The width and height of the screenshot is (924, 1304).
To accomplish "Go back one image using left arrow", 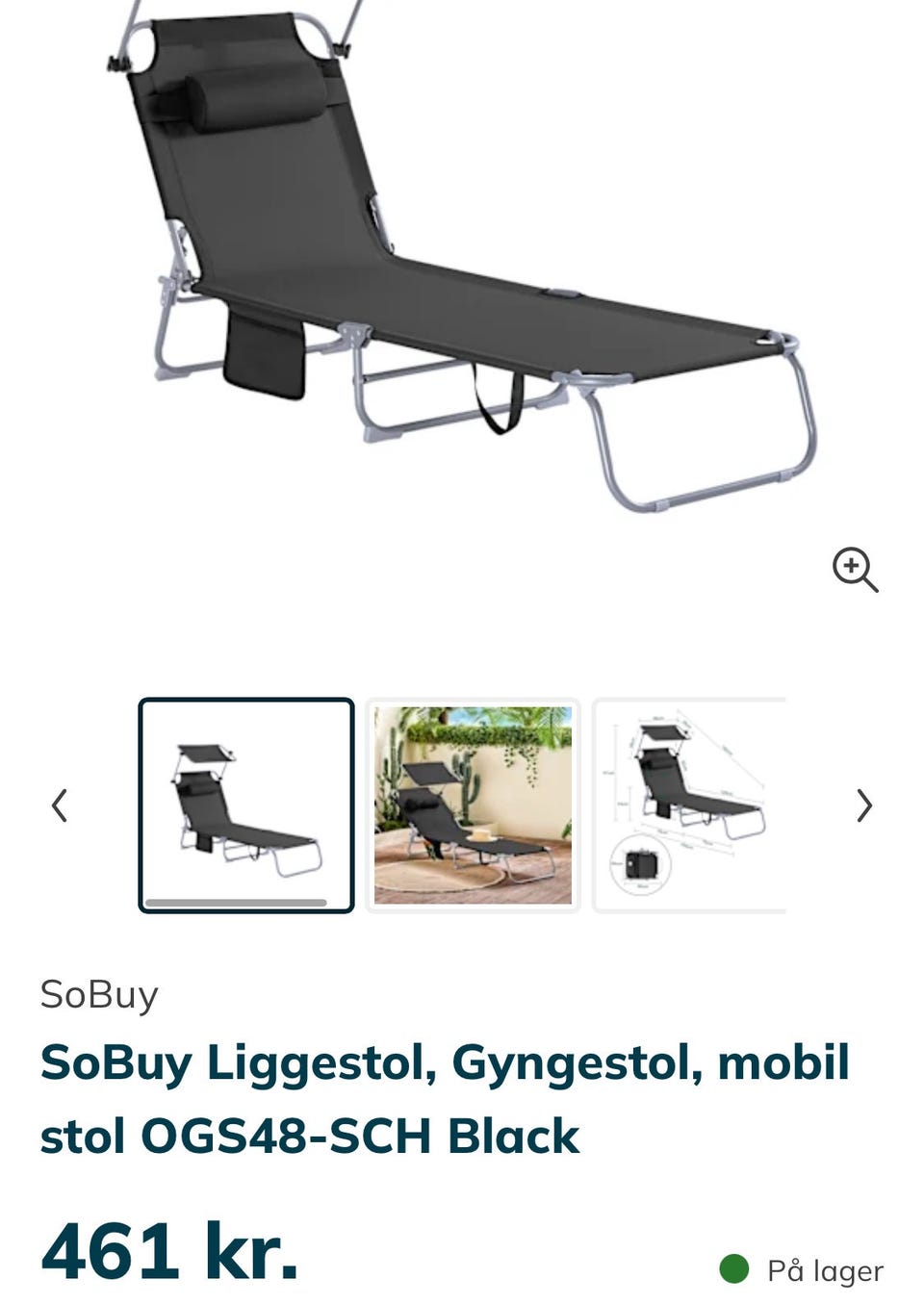I will pos(60,805).
